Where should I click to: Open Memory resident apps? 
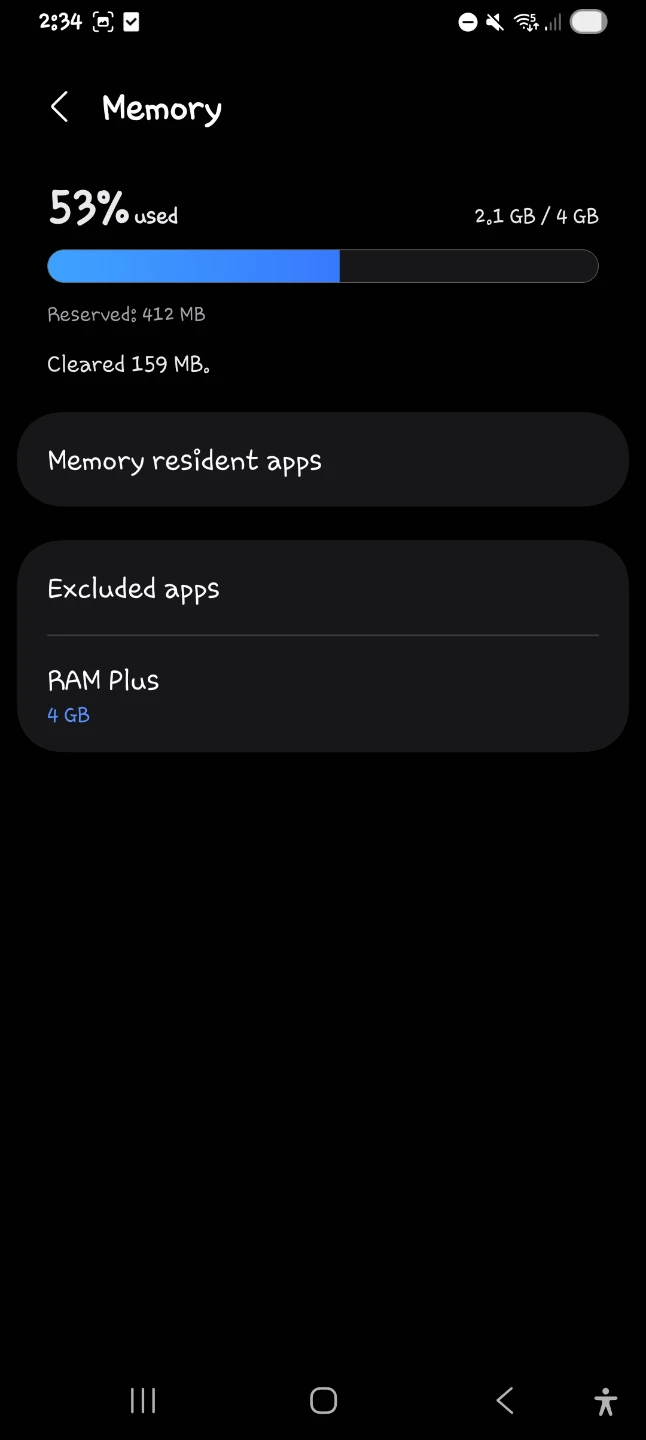tap(323, 460)
